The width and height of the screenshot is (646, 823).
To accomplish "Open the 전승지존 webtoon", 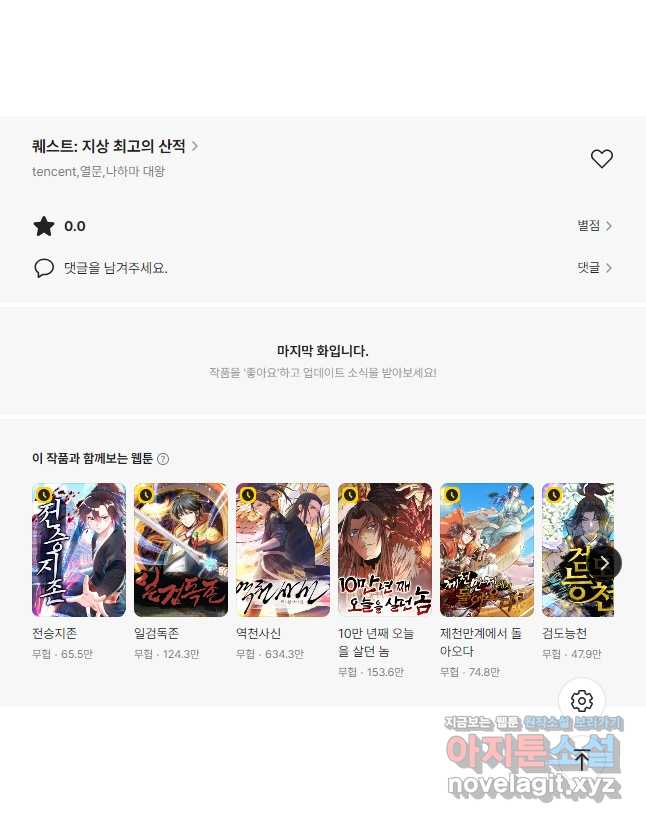I will [x=79, y=550].
